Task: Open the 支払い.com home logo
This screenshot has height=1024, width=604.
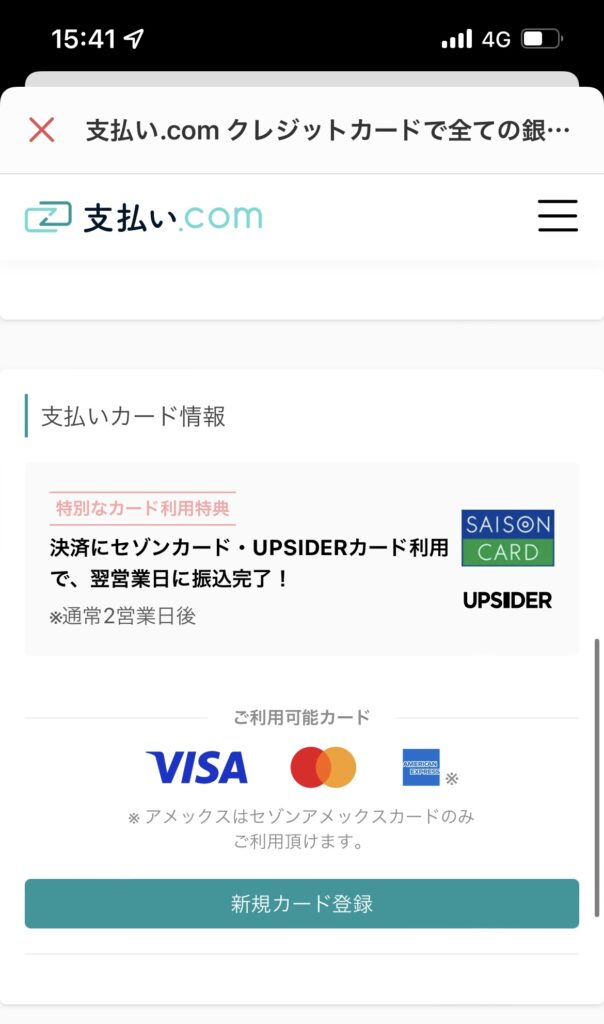Action: [x=143, y=217]
